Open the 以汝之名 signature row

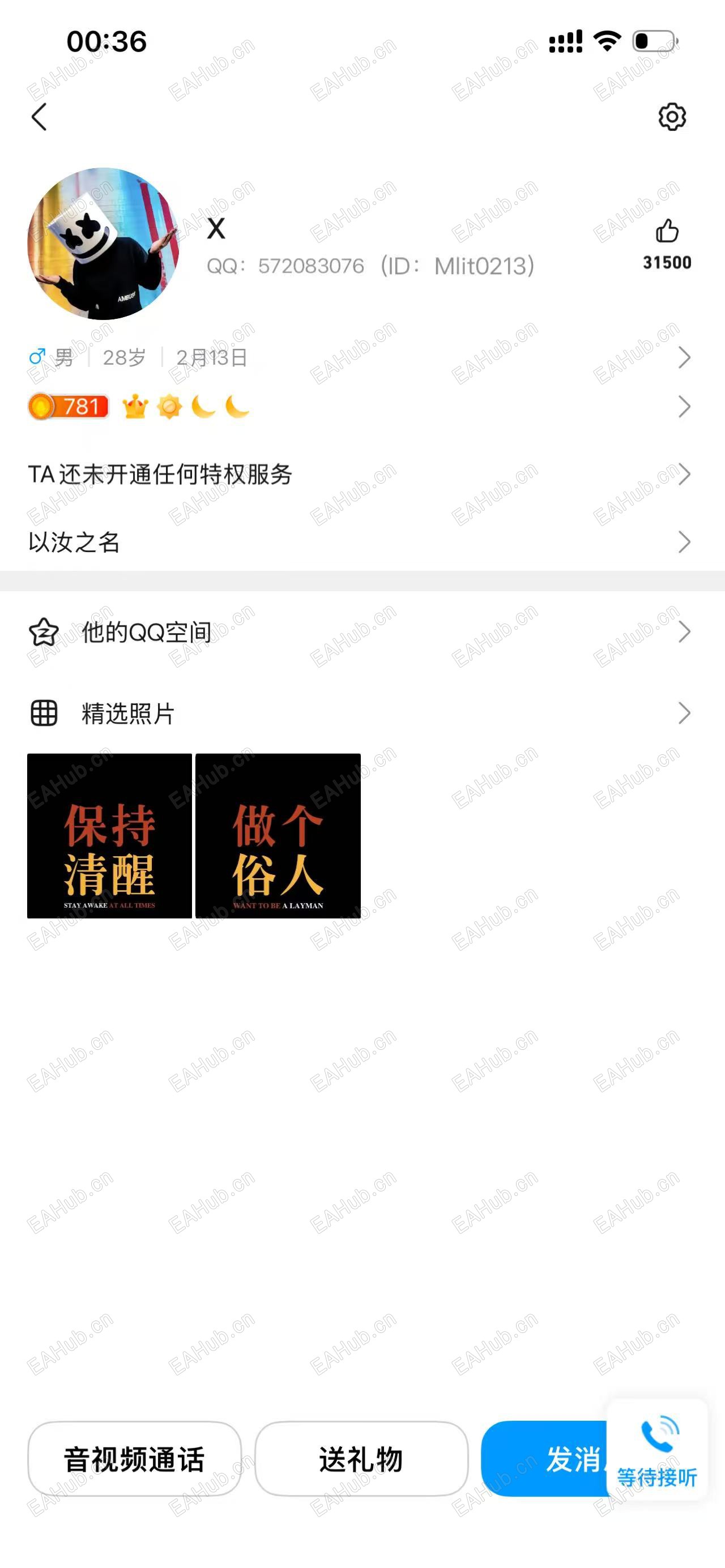point(359,542)
